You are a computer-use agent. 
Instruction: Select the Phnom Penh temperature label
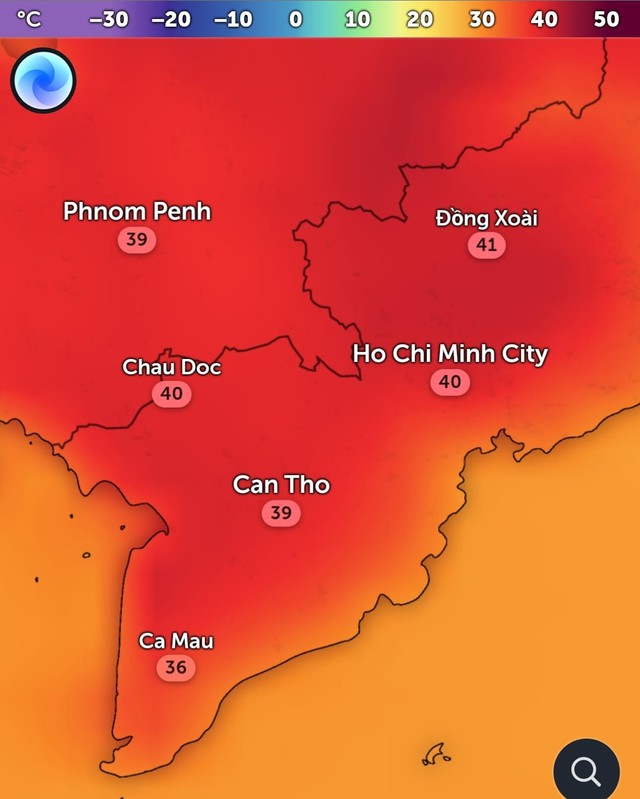137,239
